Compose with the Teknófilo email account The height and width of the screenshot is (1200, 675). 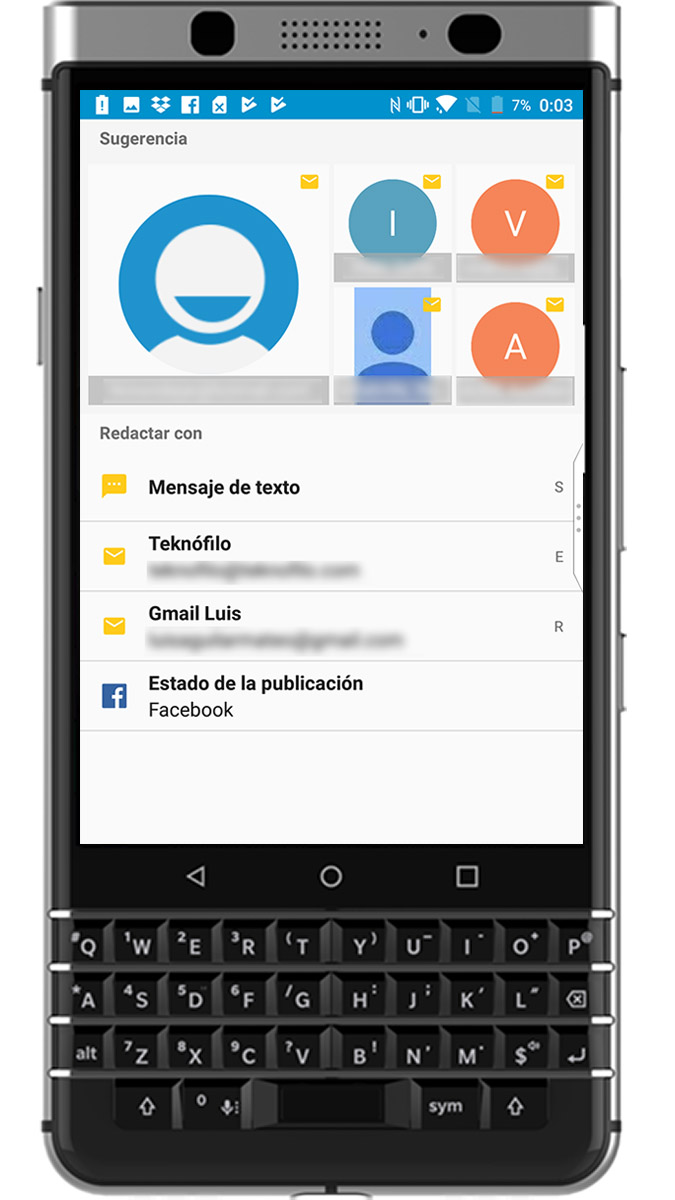[x=331, y=557]
